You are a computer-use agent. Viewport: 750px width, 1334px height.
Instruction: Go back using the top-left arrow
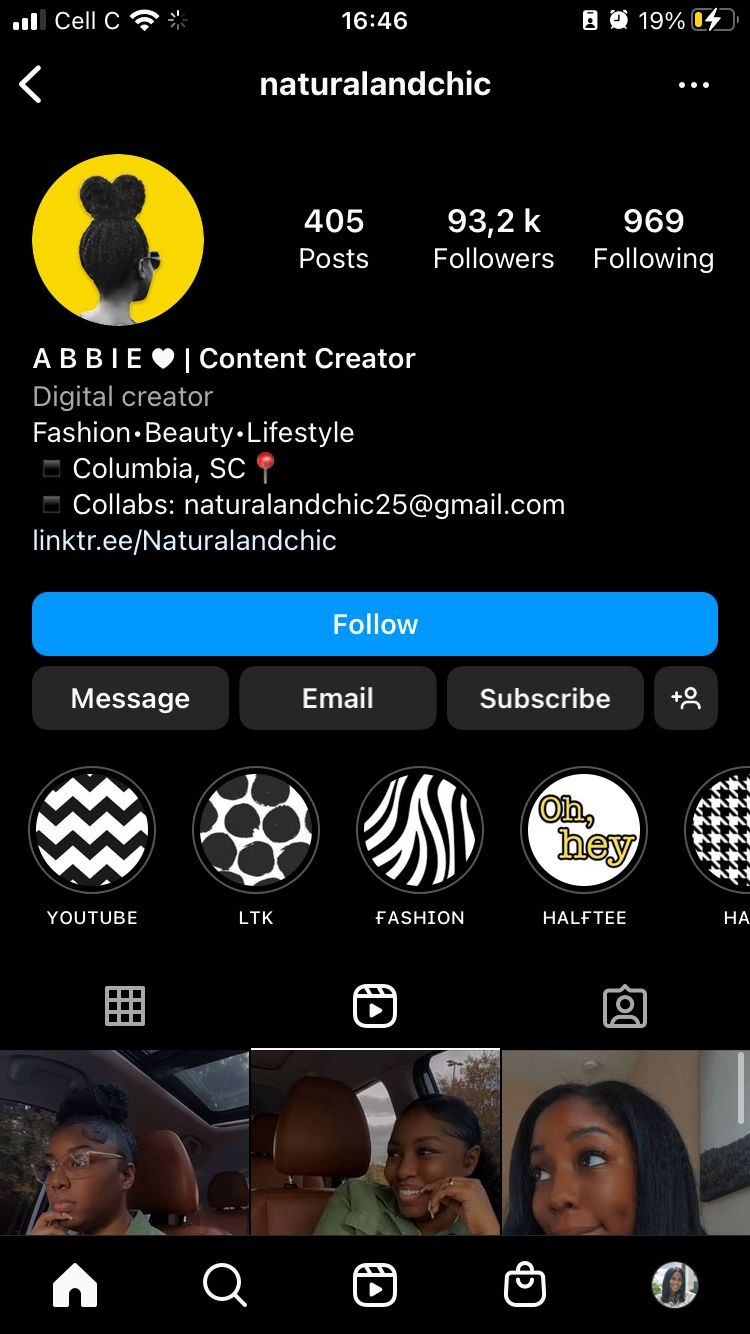coord(31,85)
